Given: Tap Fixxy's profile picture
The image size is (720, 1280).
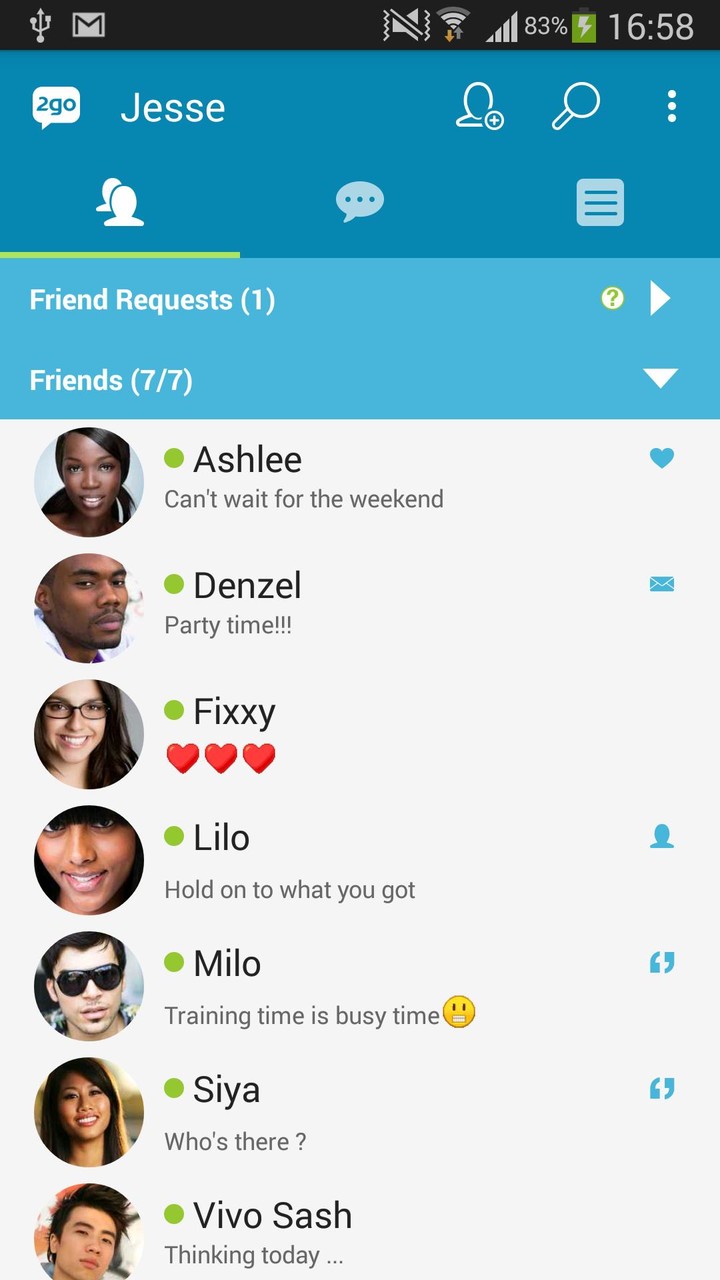Looking at the screenshot, I should (88, 733).
